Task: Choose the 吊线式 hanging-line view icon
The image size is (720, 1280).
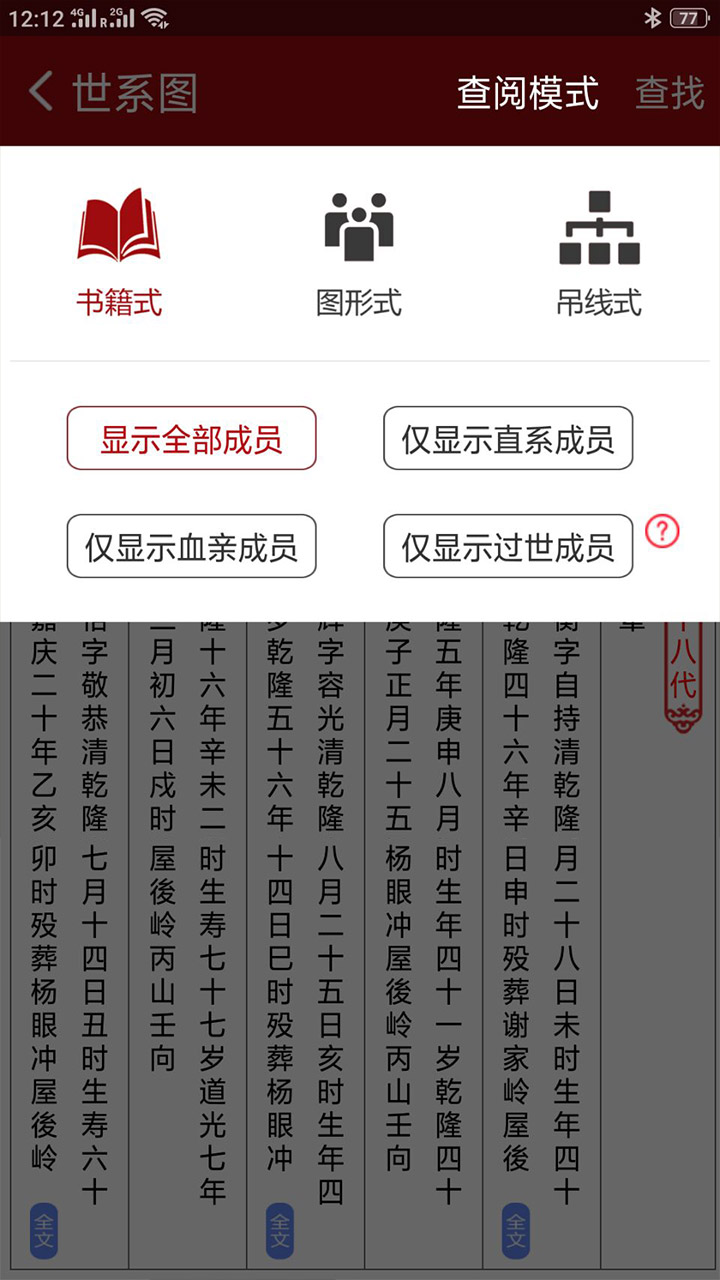Action: 598,225
